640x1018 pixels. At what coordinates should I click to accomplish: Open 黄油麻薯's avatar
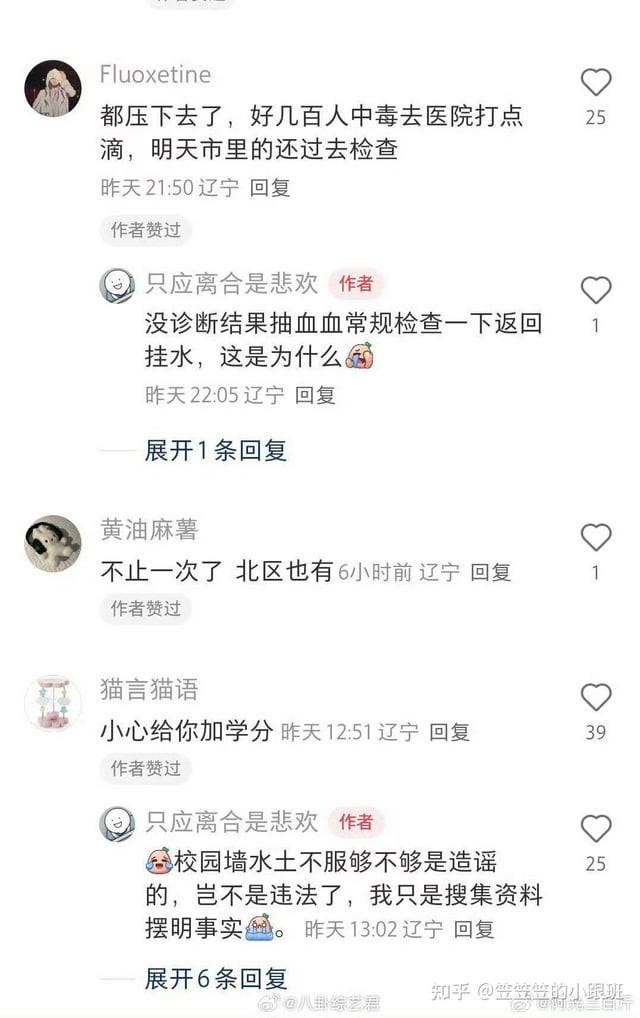pos(52,544)
